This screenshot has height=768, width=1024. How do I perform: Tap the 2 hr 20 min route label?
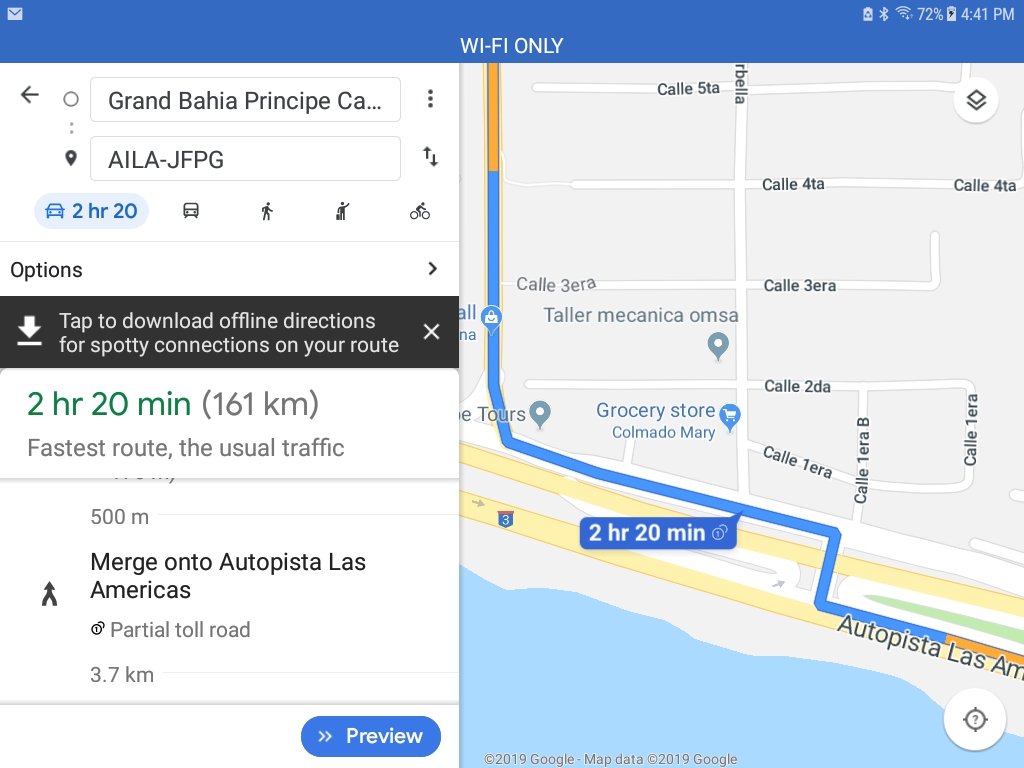pyautogui.click(x=658, y=533)
